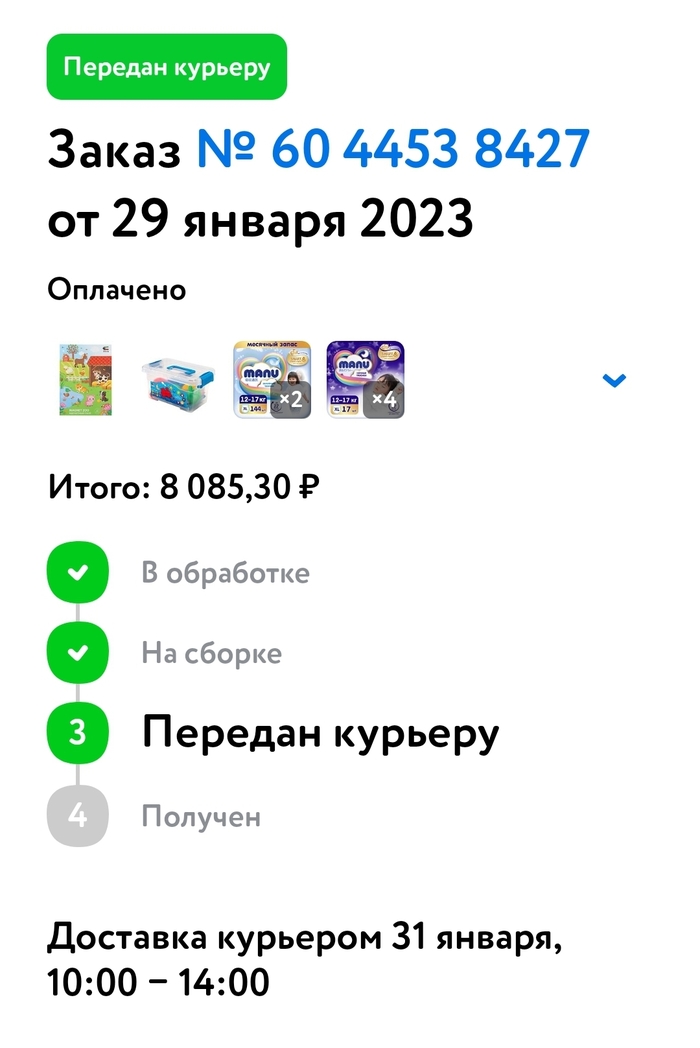Screen dimensions: 700x1048
Task: Open the farm puzzle product thumbnail
Action: click(85, 380)
